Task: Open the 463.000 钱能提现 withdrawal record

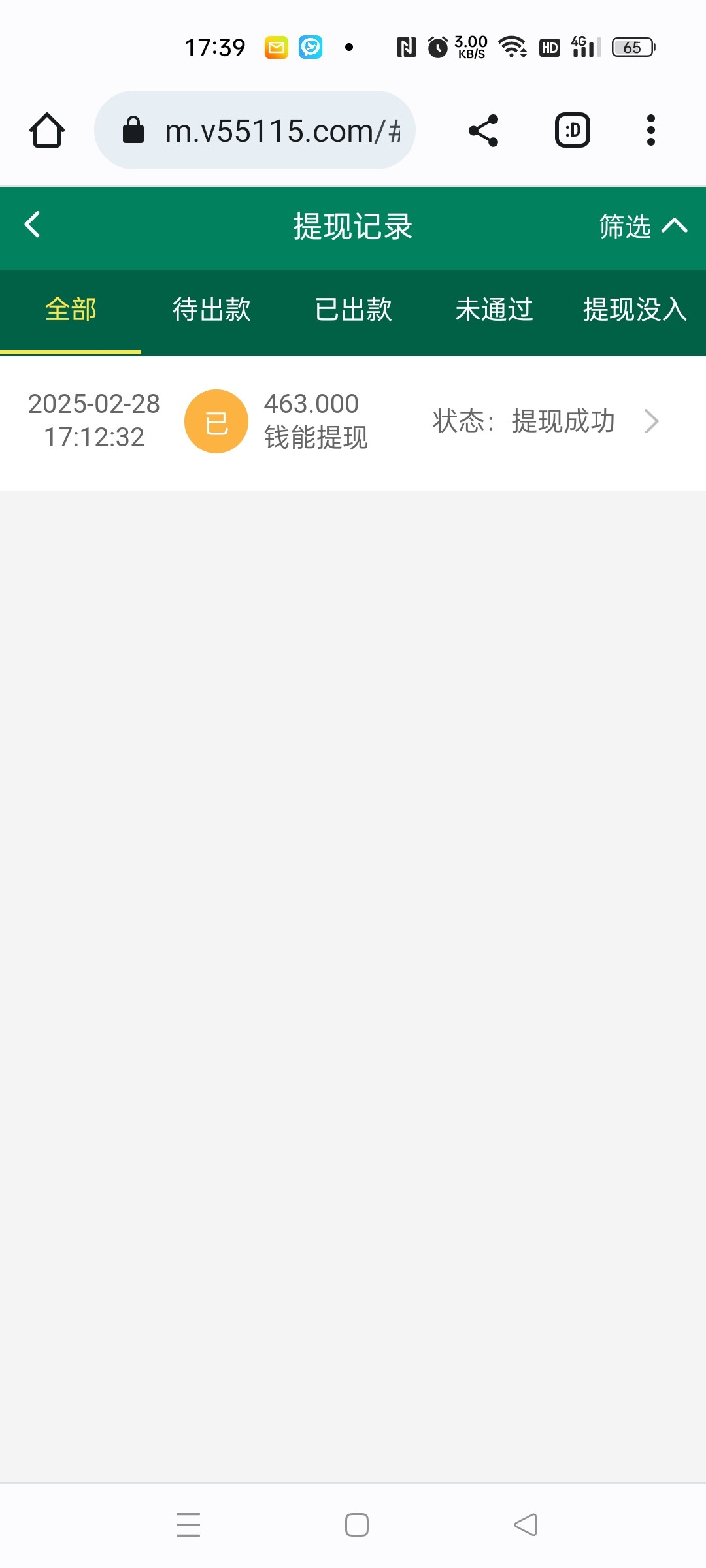Action: pos(353,421)
